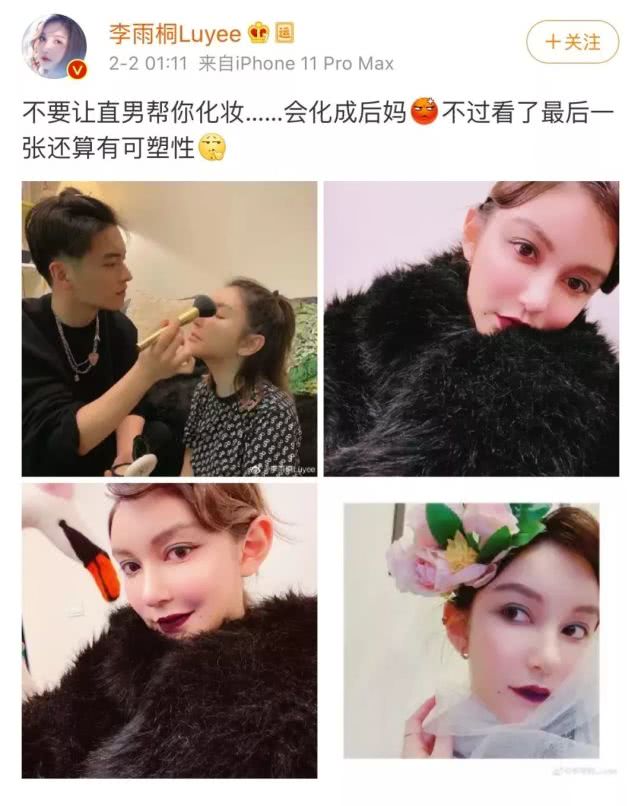Tap the username 李雨桐Luyee
641x806 pixels.
click(x=177, y=32)
